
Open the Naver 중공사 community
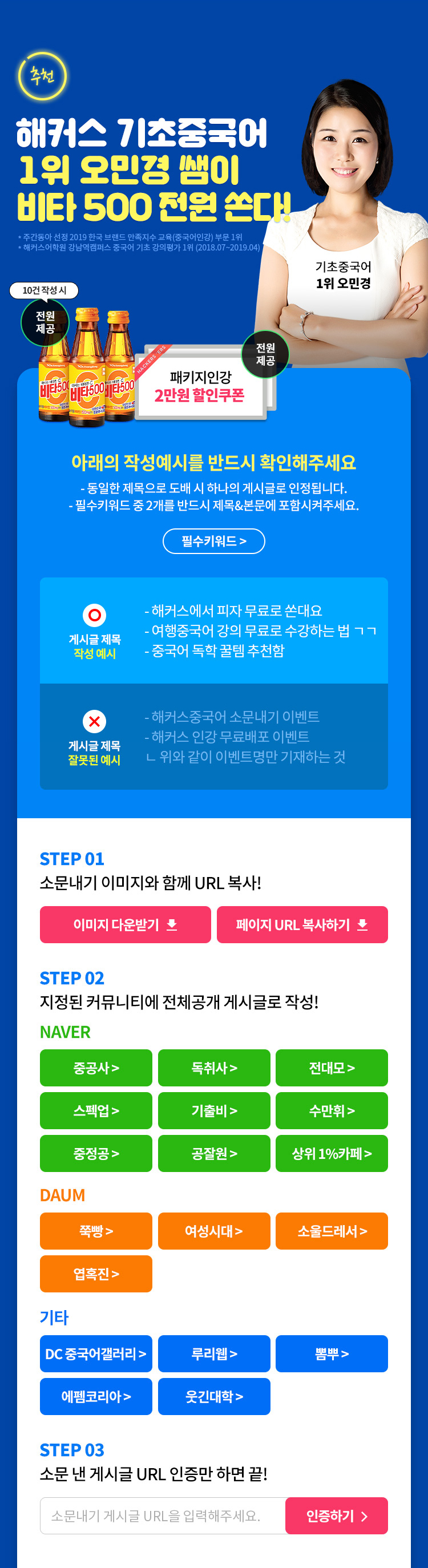pyautogui.click(x=96, y=1067)
